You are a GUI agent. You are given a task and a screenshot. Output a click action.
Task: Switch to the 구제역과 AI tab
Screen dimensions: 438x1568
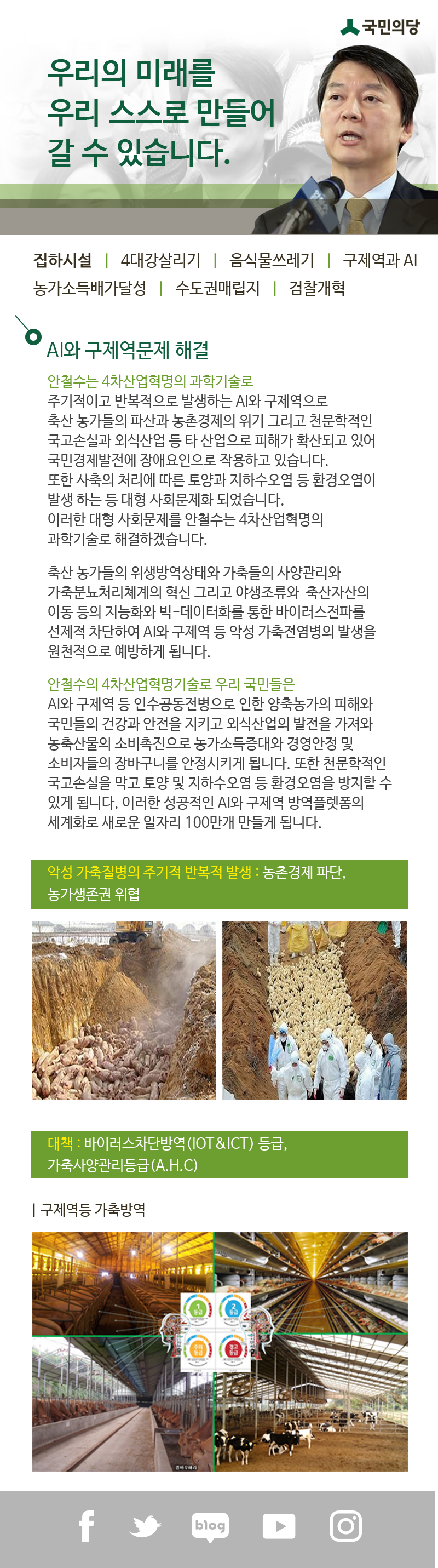click(379, 261)
